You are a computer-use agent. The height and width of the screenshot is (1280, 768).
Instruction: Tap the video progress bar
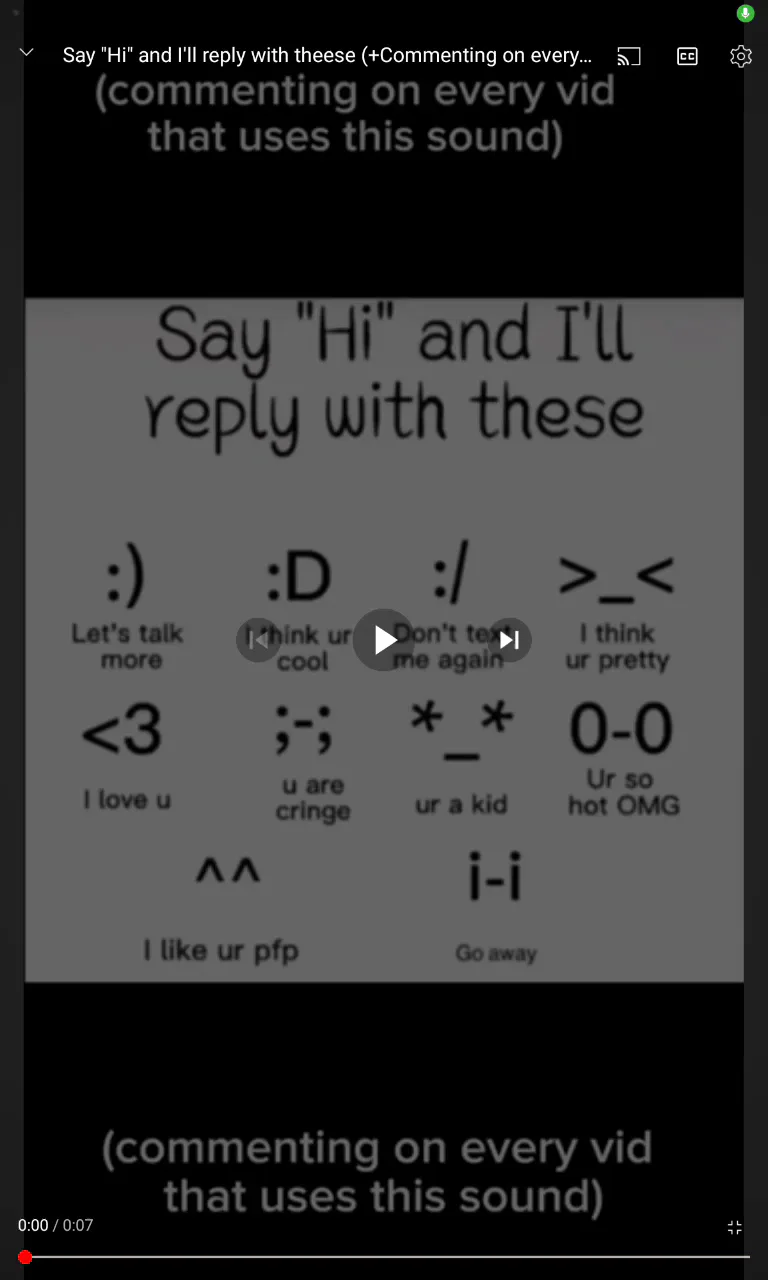click(x=384, y=1257)
